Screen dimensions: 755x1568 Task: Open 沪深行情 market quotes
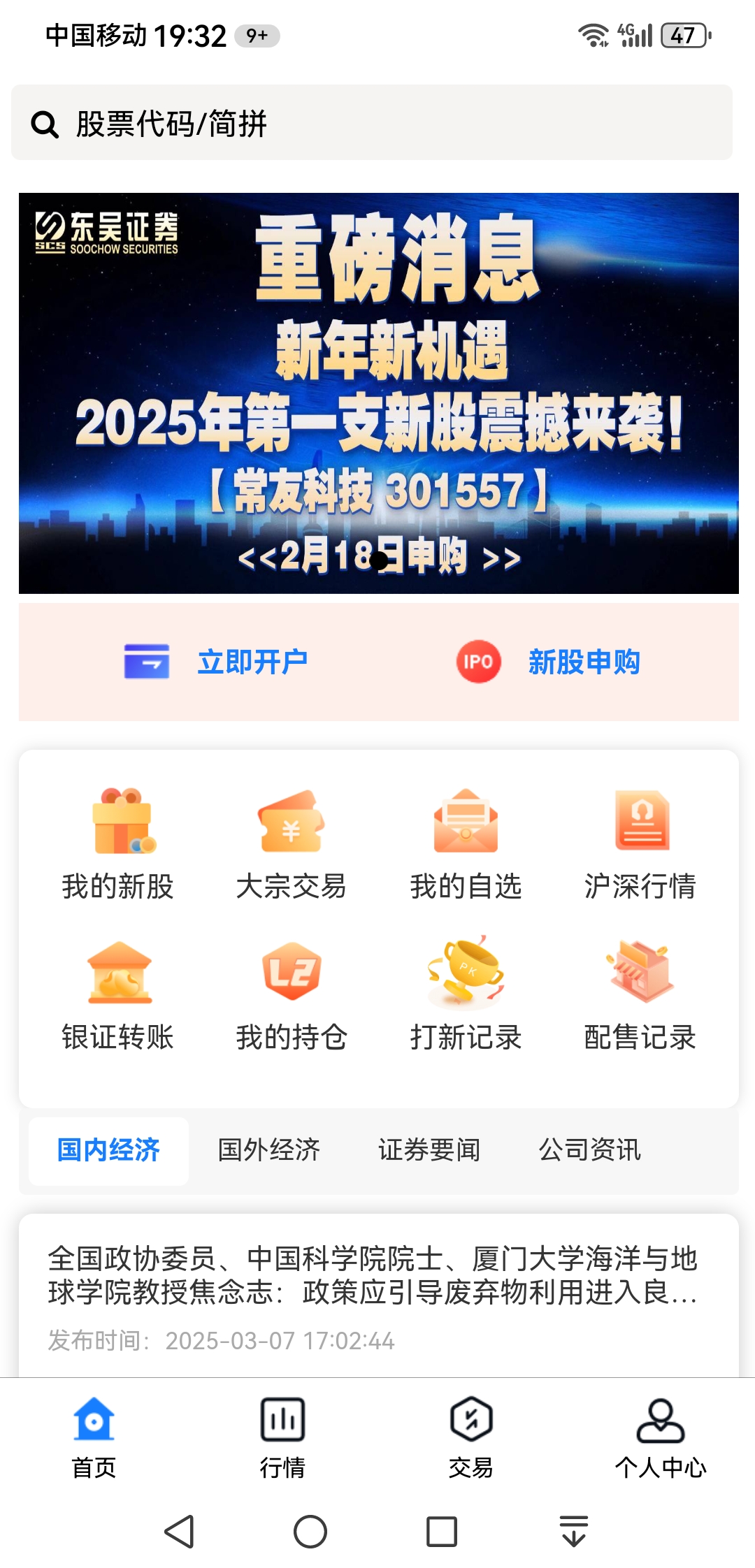[640, 844]
